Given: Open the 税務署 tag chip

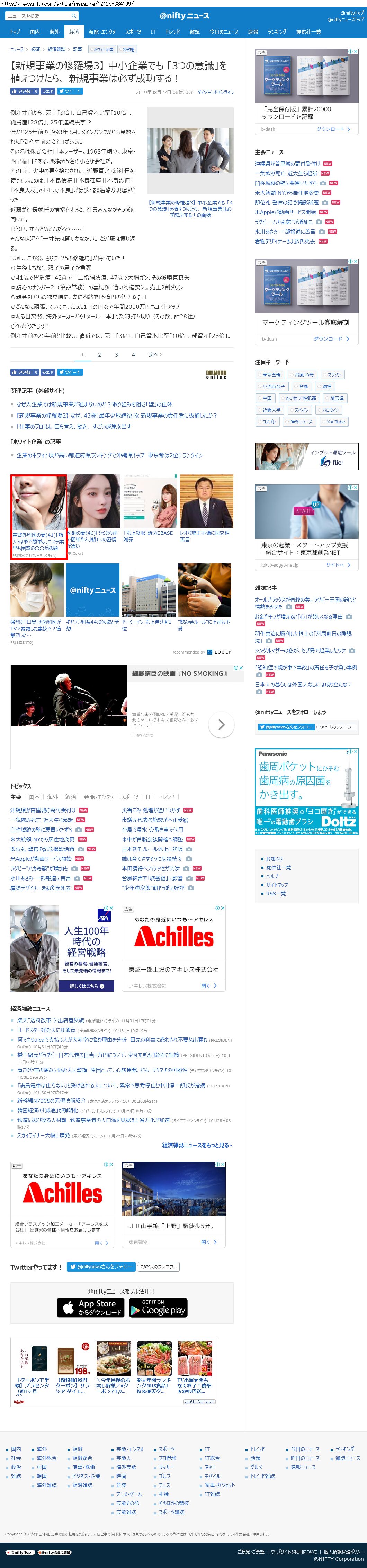Looking at the screenshot, I should tap(128, 49).
